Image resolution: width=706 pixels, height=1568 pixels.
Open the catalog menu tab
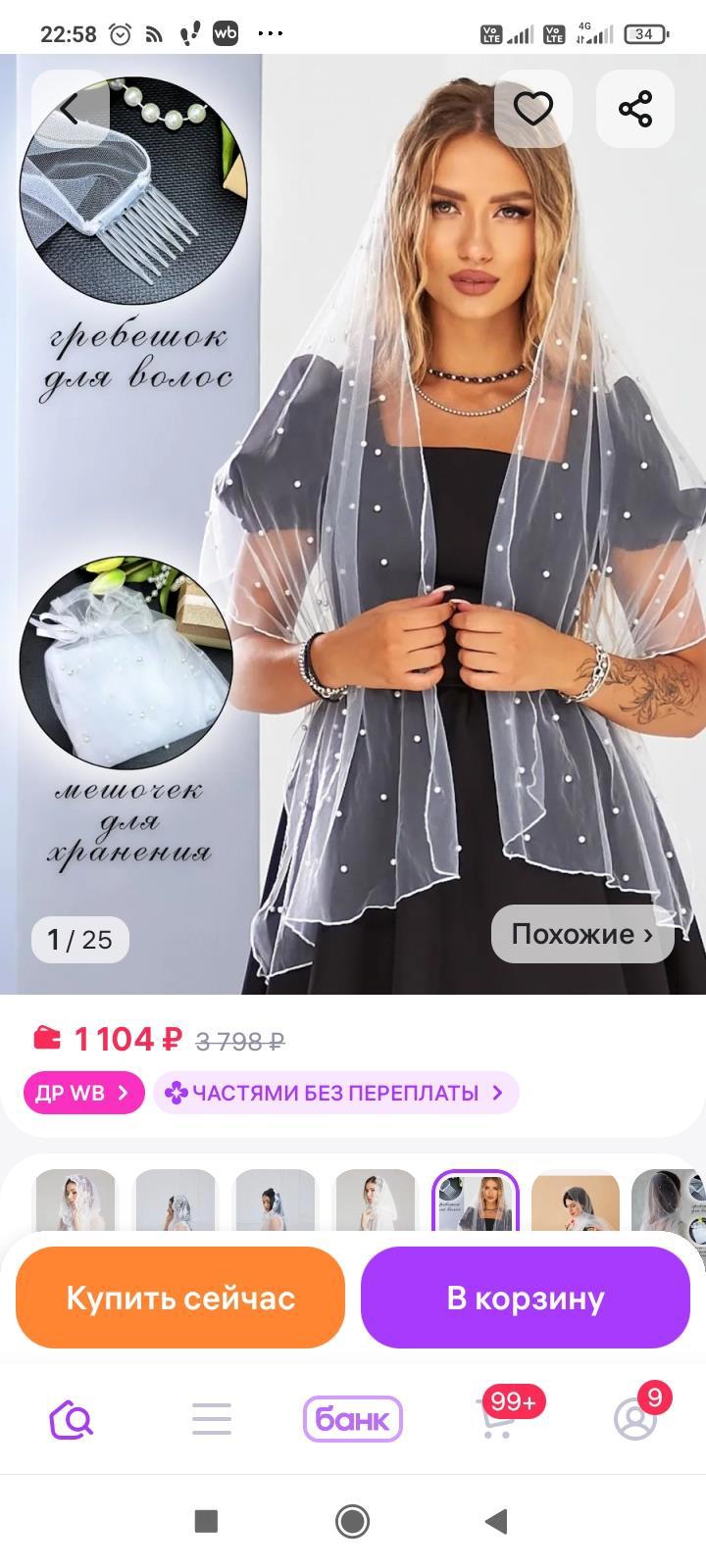(x=212, y=1419)
